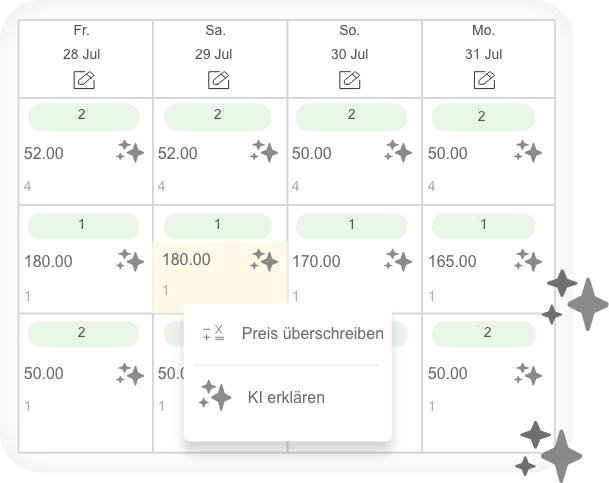Open AI options for Sunday's 50.00 price
The image size is (609, 483).
point(398,151)
